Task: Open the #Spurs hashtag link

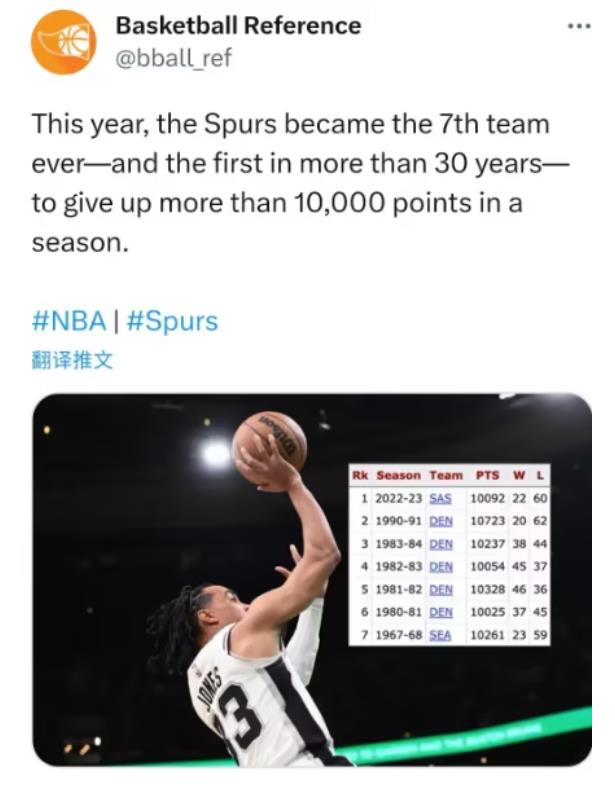Action: 172,321
